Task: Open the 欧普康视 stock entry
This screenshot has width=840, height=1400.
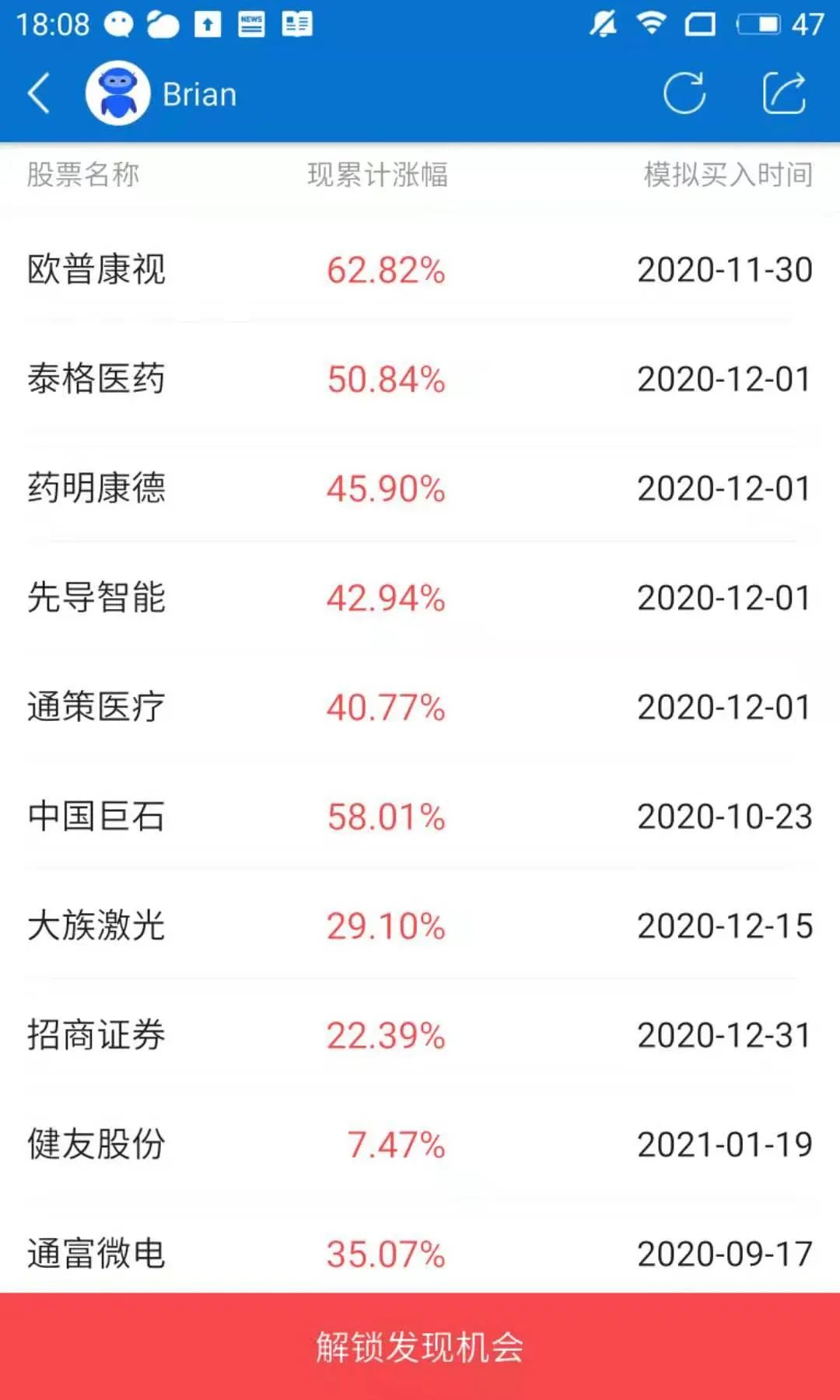Action: 98,271
